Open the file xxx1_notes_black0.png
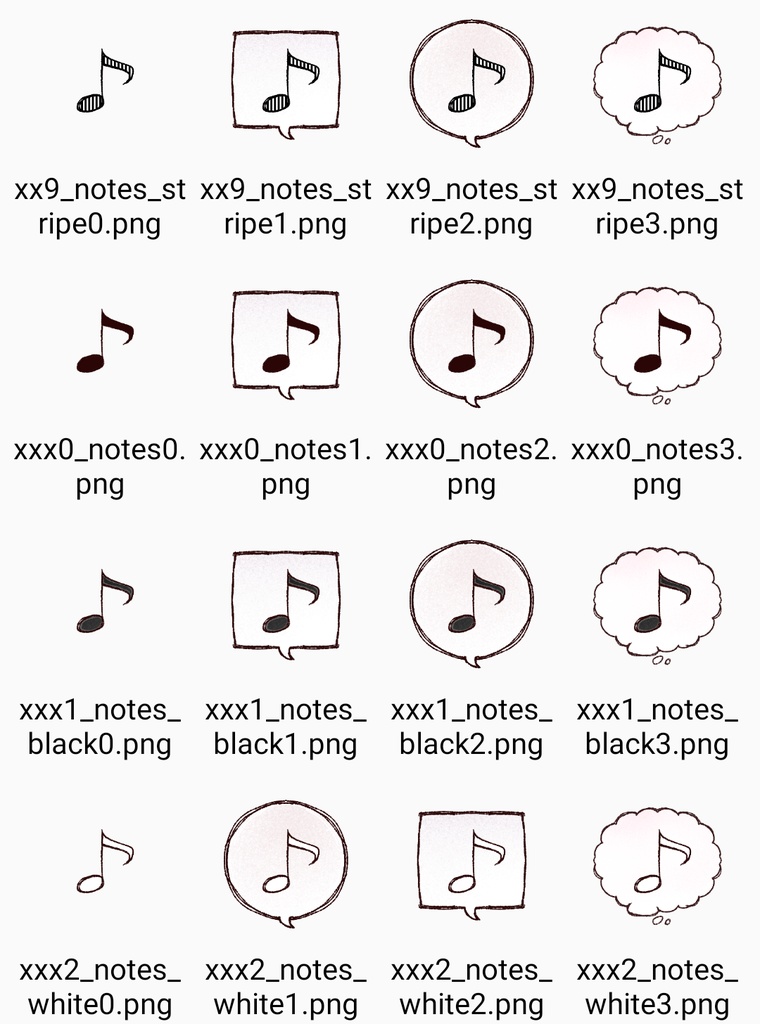This screenshot has width=760, height=1024. coord(101,602)
